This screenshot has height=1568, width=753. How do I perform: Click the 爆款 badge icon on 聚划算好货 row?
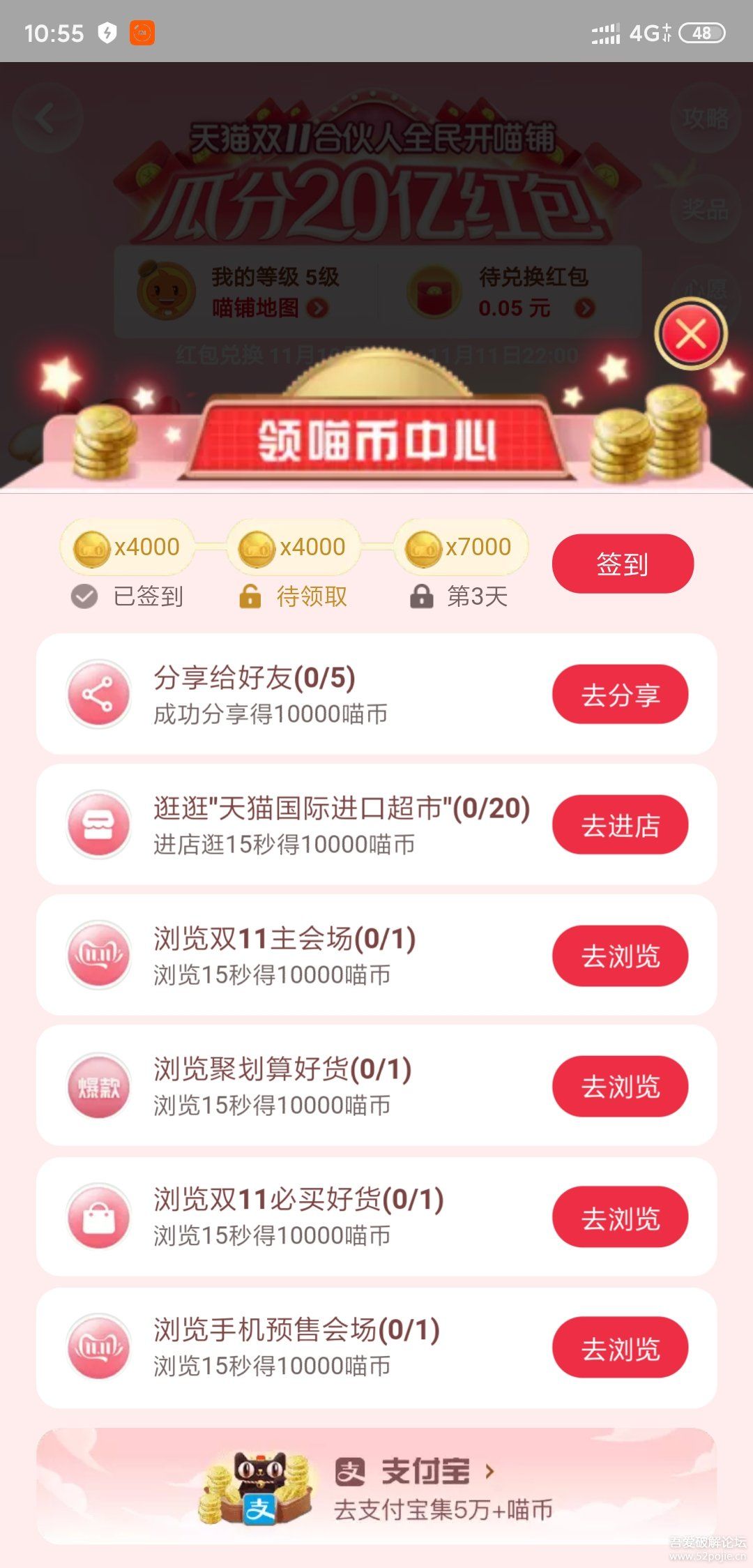98,1086
